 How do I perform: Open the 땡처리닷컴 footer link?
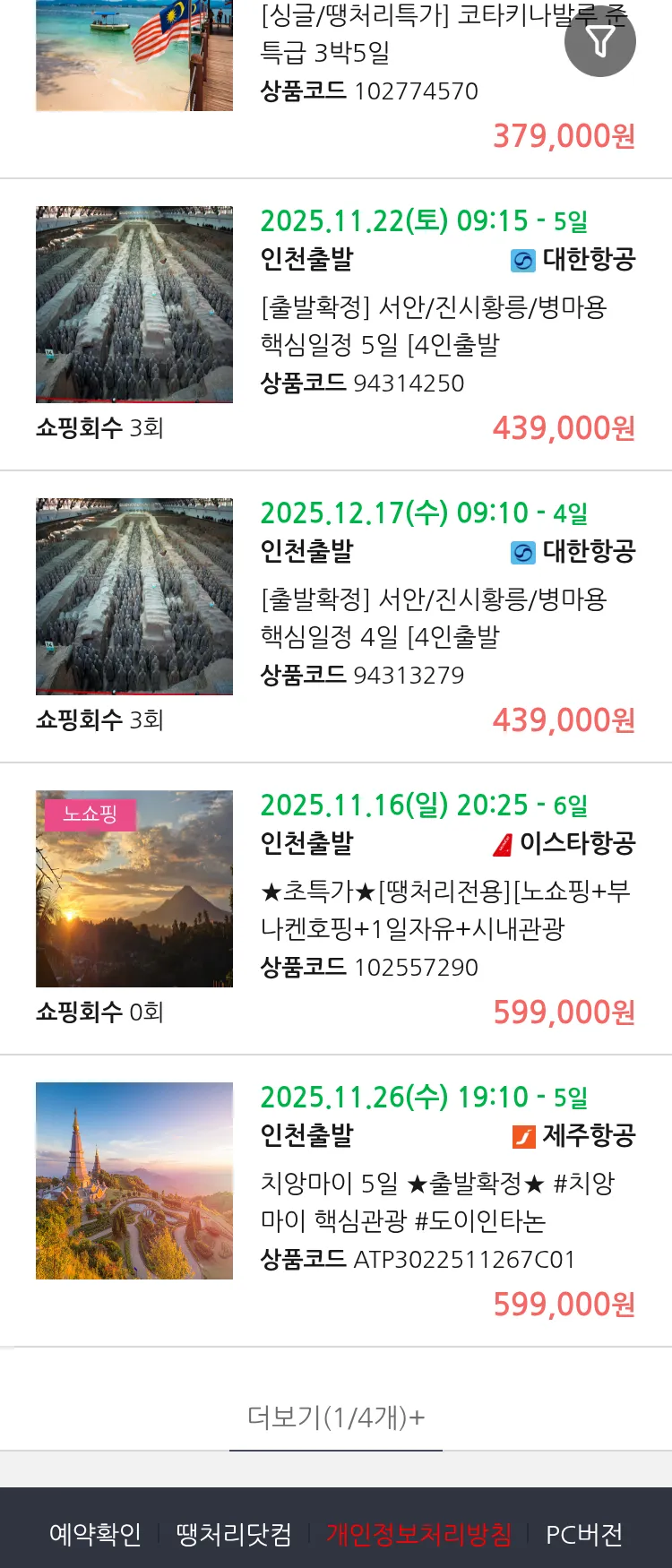coord(234,1534)
